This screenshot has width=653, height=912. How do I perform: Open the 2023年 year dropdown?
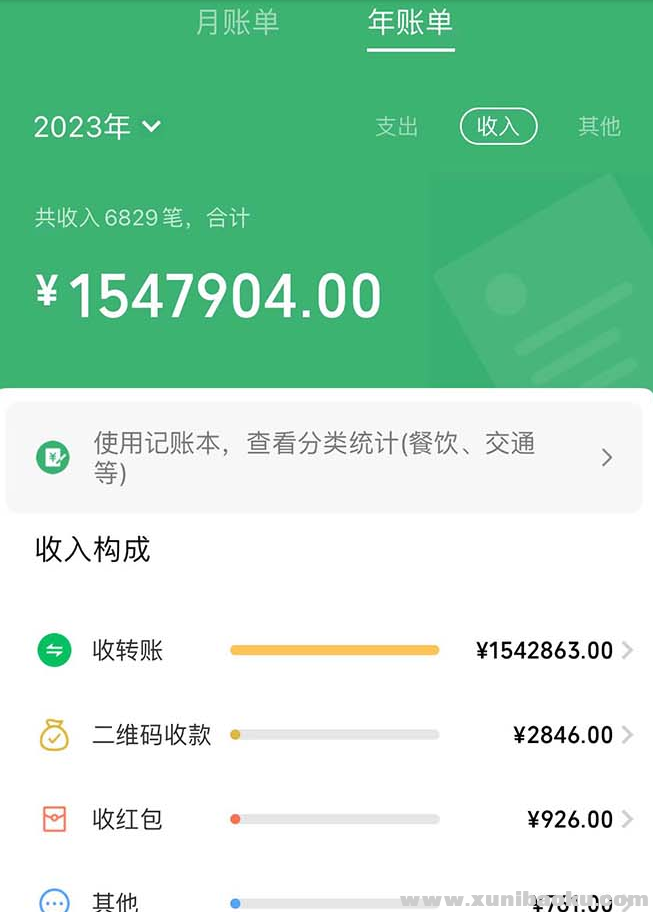97,127
